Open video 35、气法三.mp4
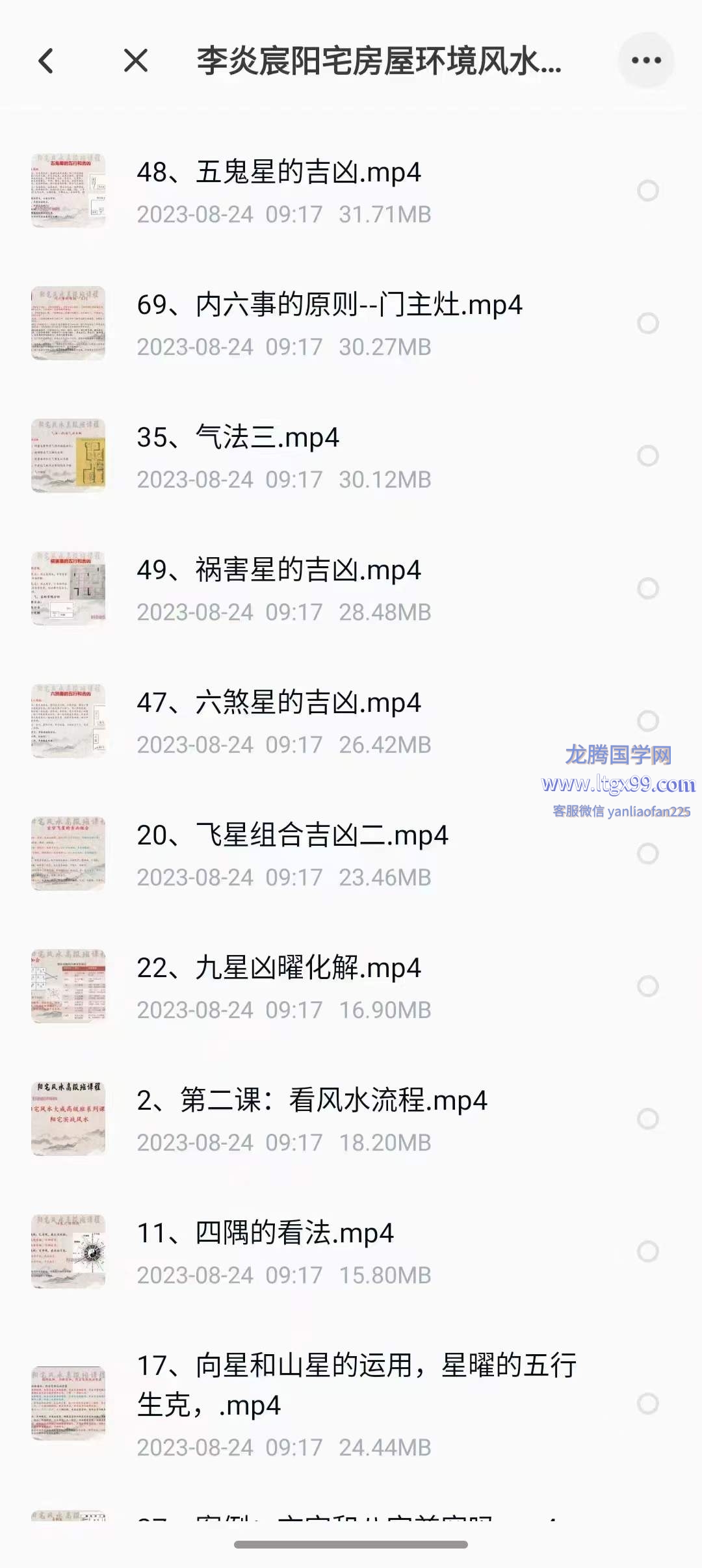 click(x=238, y=438)
